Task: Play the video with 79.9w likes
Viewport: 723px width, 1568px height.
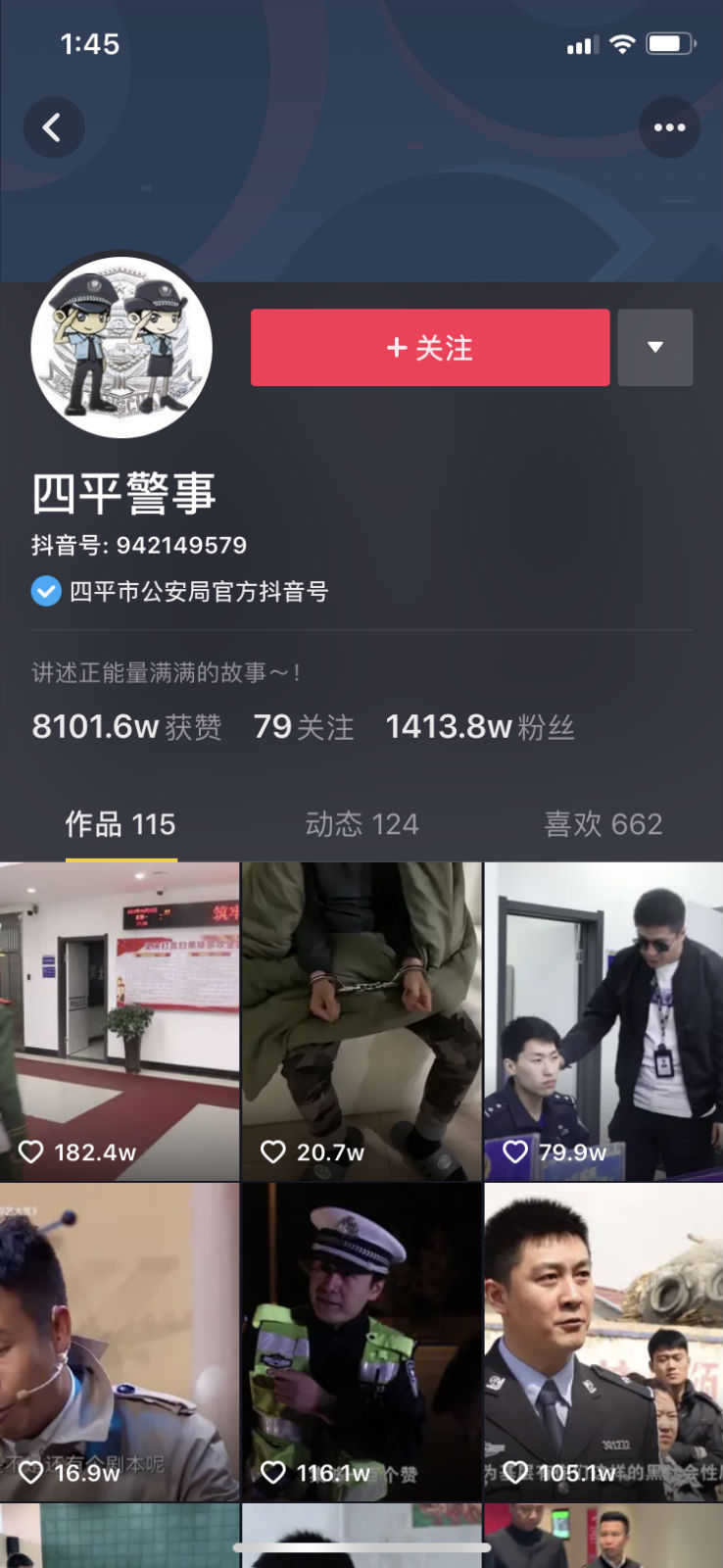Action: click(602, 1019)
